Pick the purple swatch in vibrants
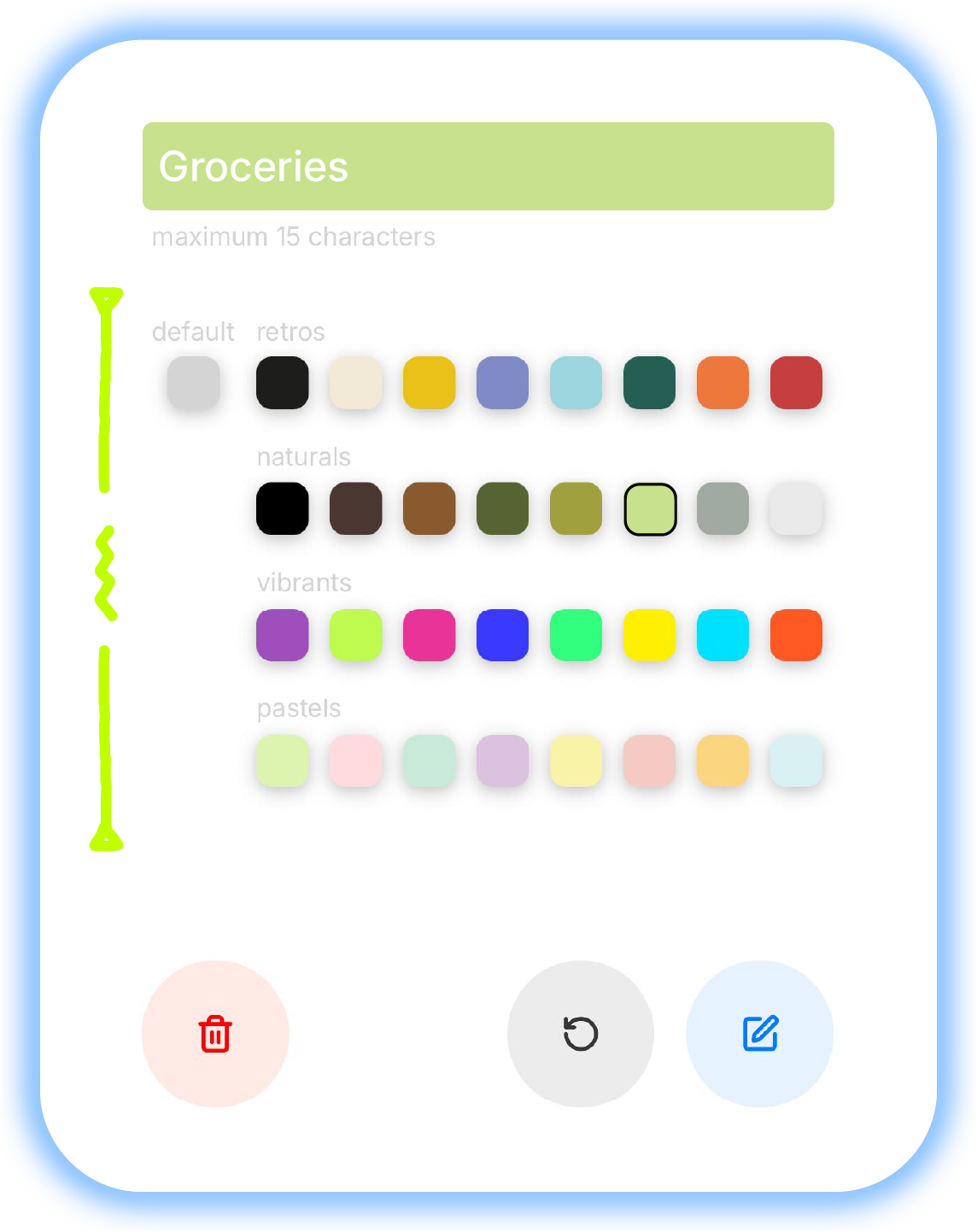The height and width of the screenshot is (1232, 977). [283, 635]
